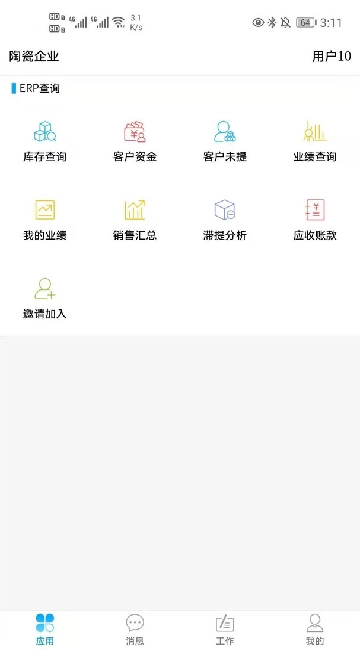Open 销售汇总 sales summary
The height and width of the screenshot is (650, 360).
coord(135,220)
